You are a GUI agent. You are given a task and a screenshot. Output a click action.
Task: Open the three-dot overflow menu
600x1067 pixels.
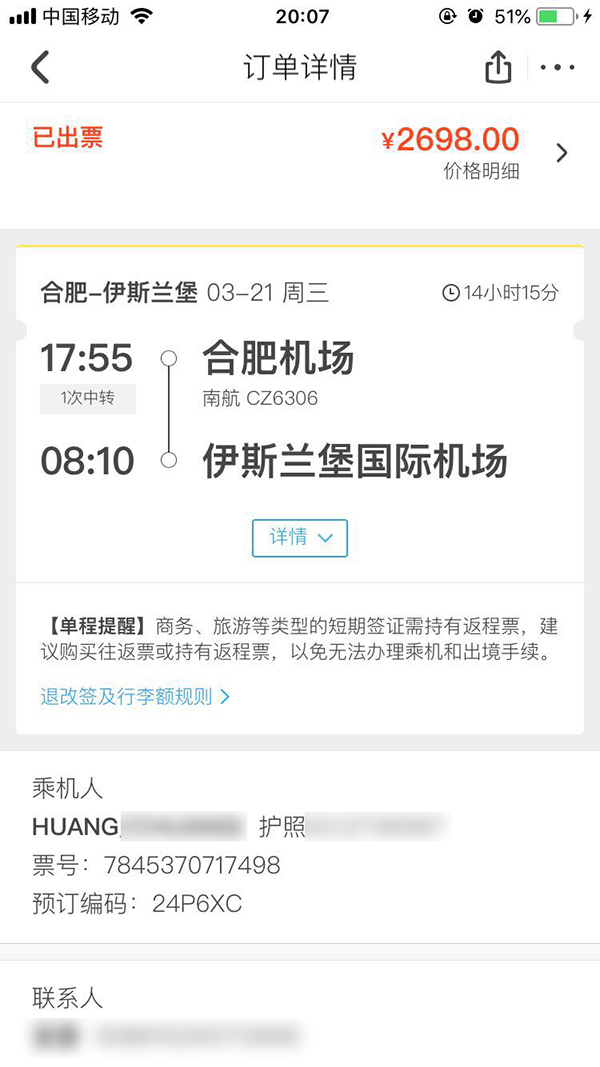557,68
